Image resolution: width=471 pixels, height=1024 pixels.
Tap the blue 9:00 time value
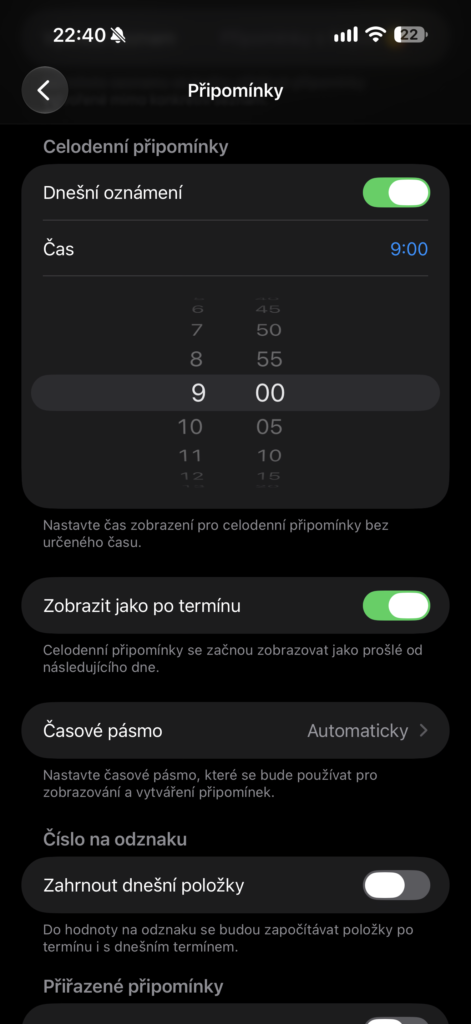(409, 249)
